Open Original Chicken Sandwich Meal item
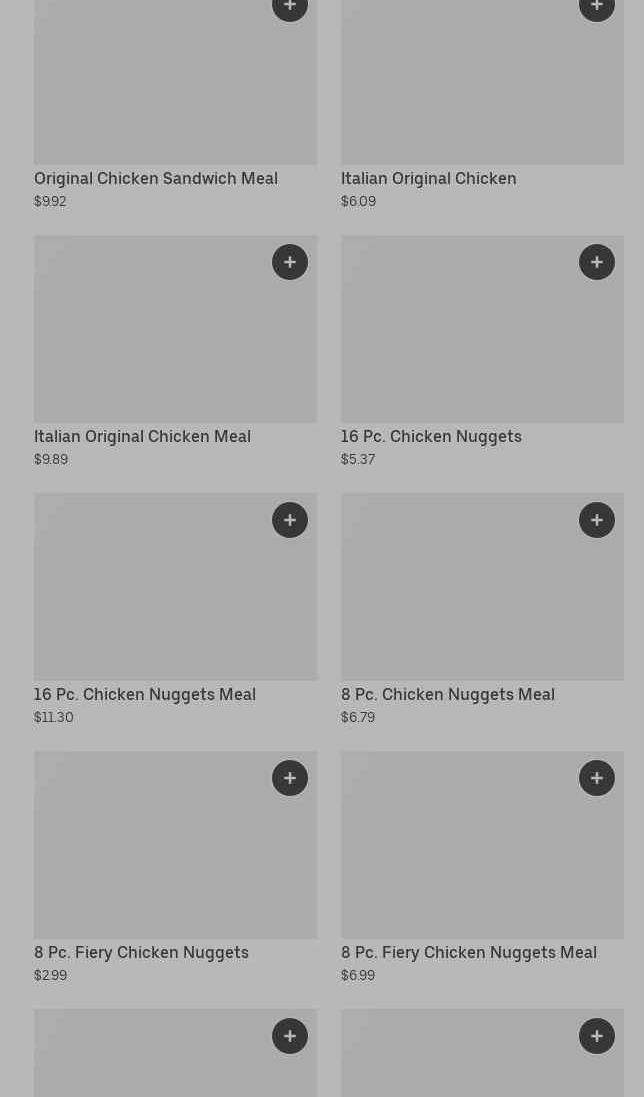 (x=156, y=178)
